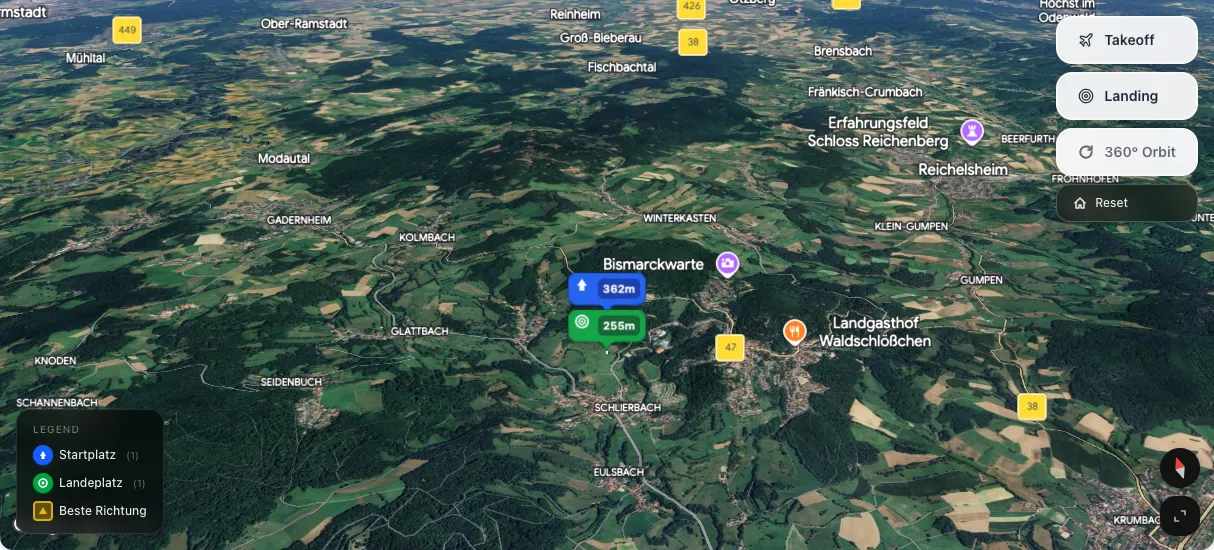Viewport: 1214px width, 550px height.
Task: Start the 360° Orbit
Action: tap(1126, 152)
